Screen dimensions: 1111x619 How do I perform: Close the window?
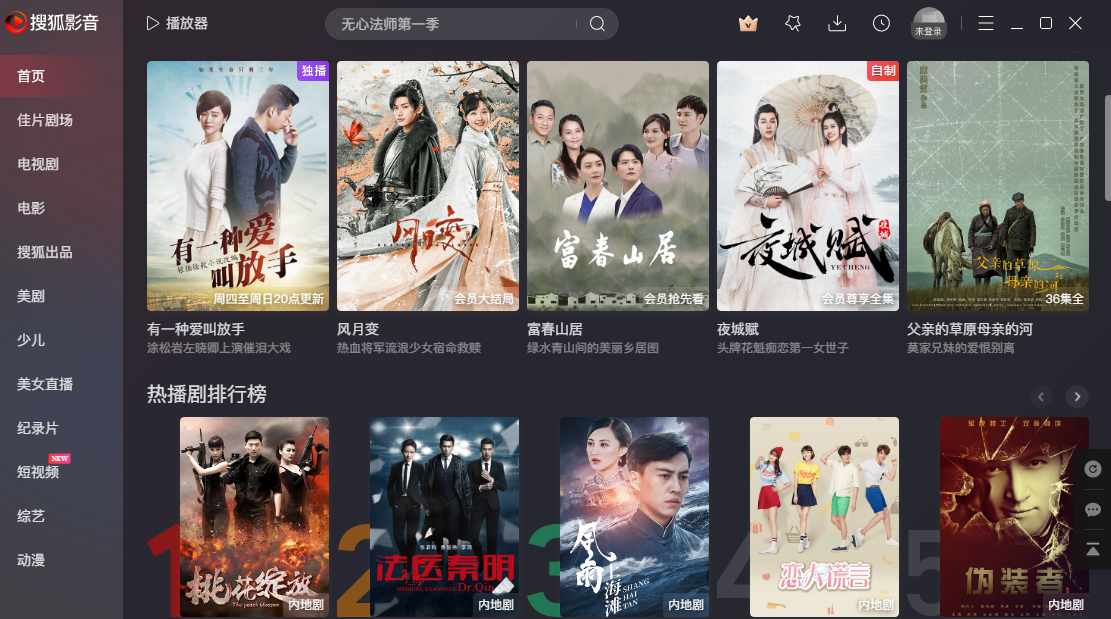1076,23
